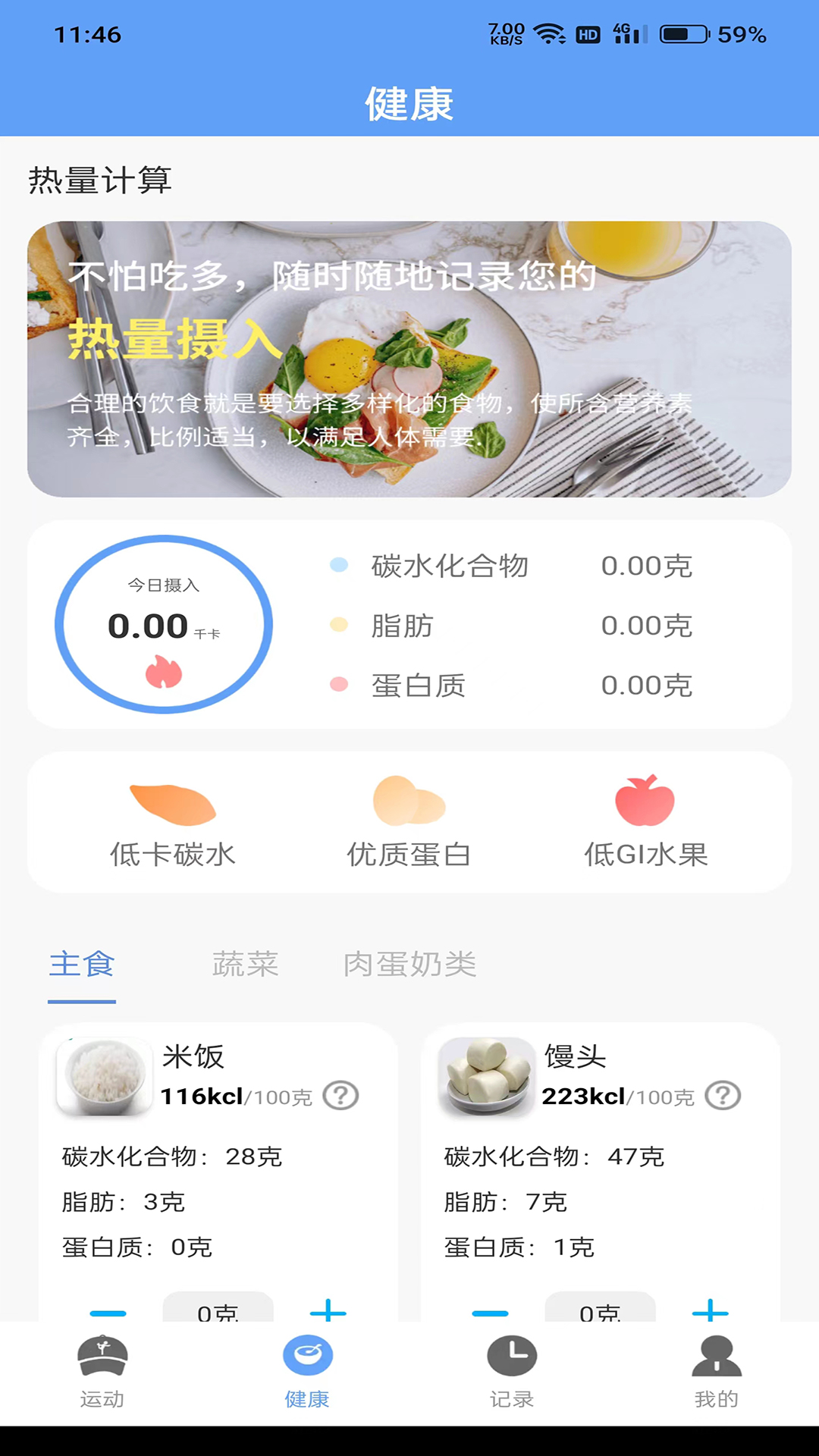The height and width of the screenshot is (1456, 819).
Task: Switch to the 肉蛋奶类 tab
Action: (x=409, y=965)
